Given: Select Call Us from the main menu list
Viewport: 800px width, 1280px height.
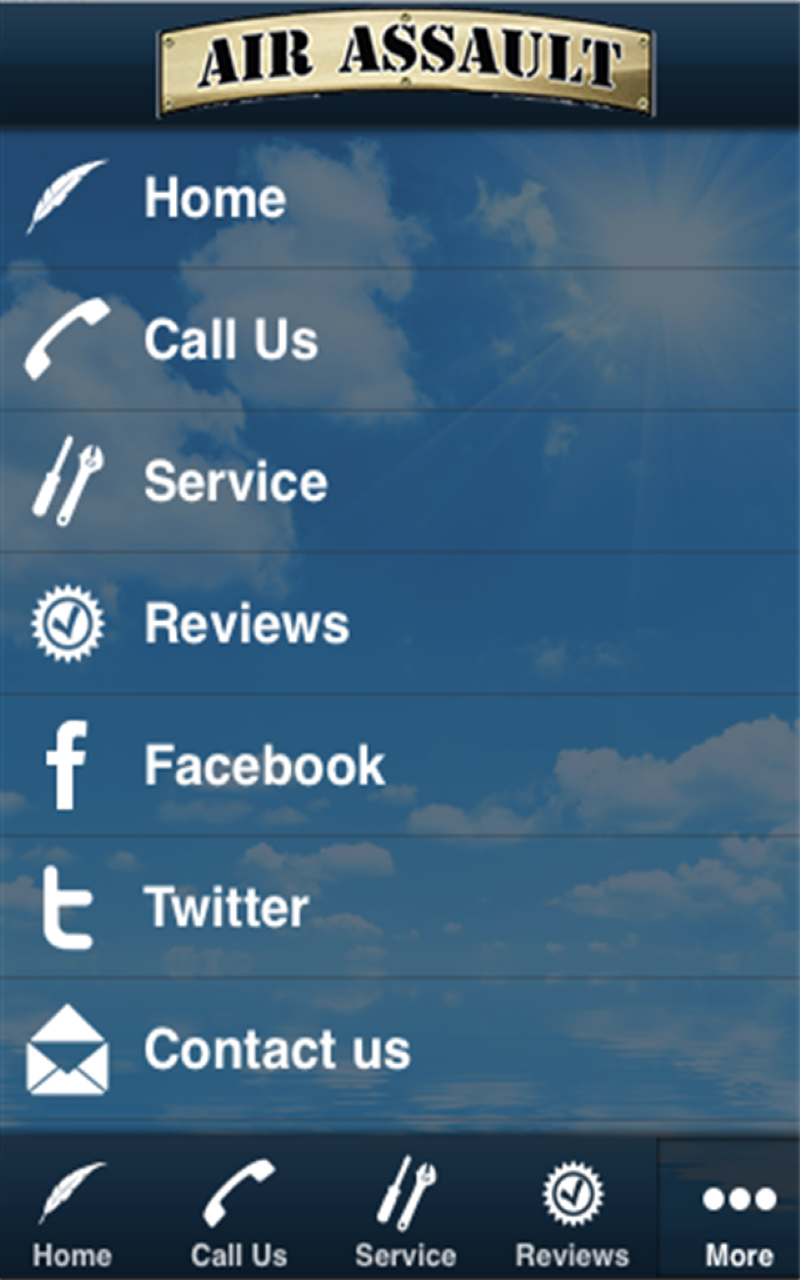Looking at the screenshot, I should (x=230, y=339).
